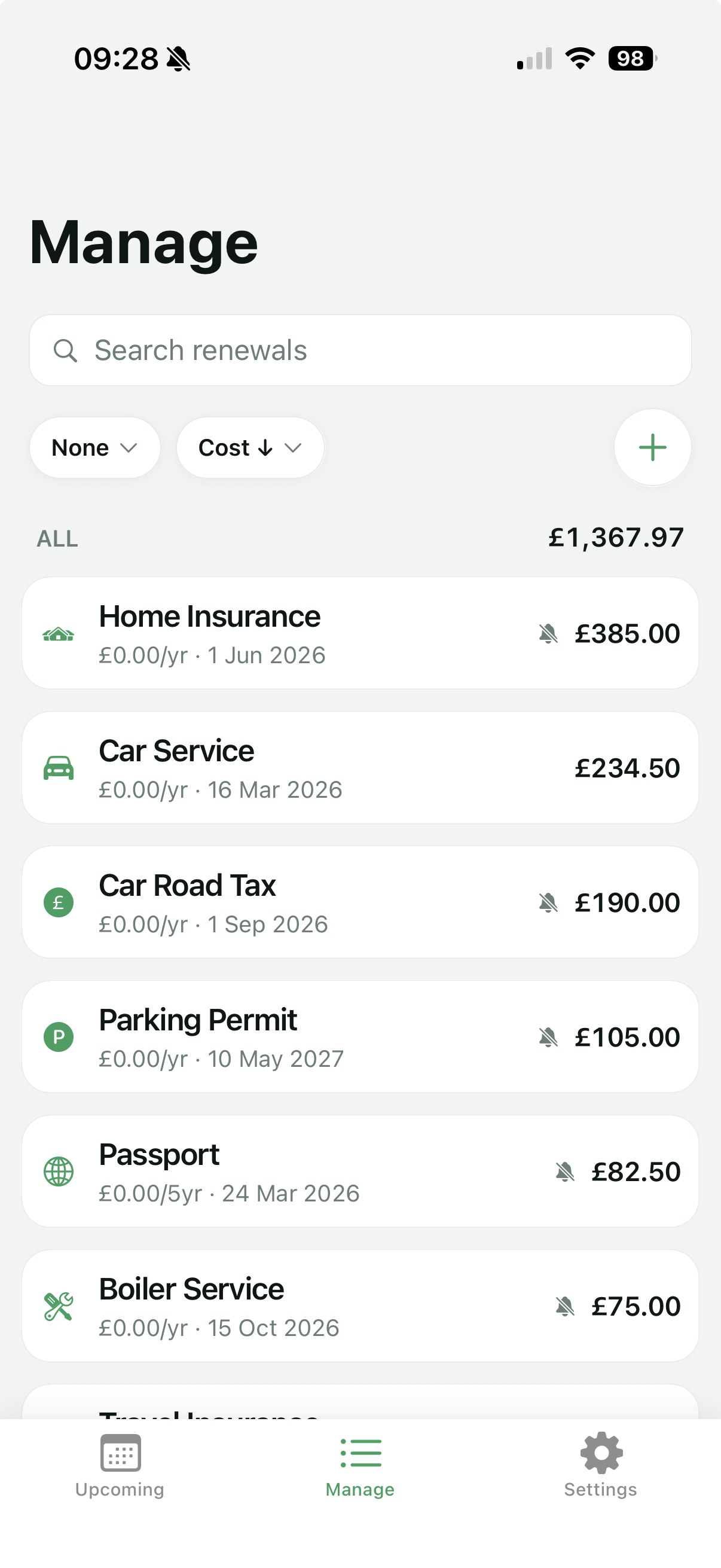Select the Passport globe icon
Screen dimensions: 721x1568
(59, 1172)
